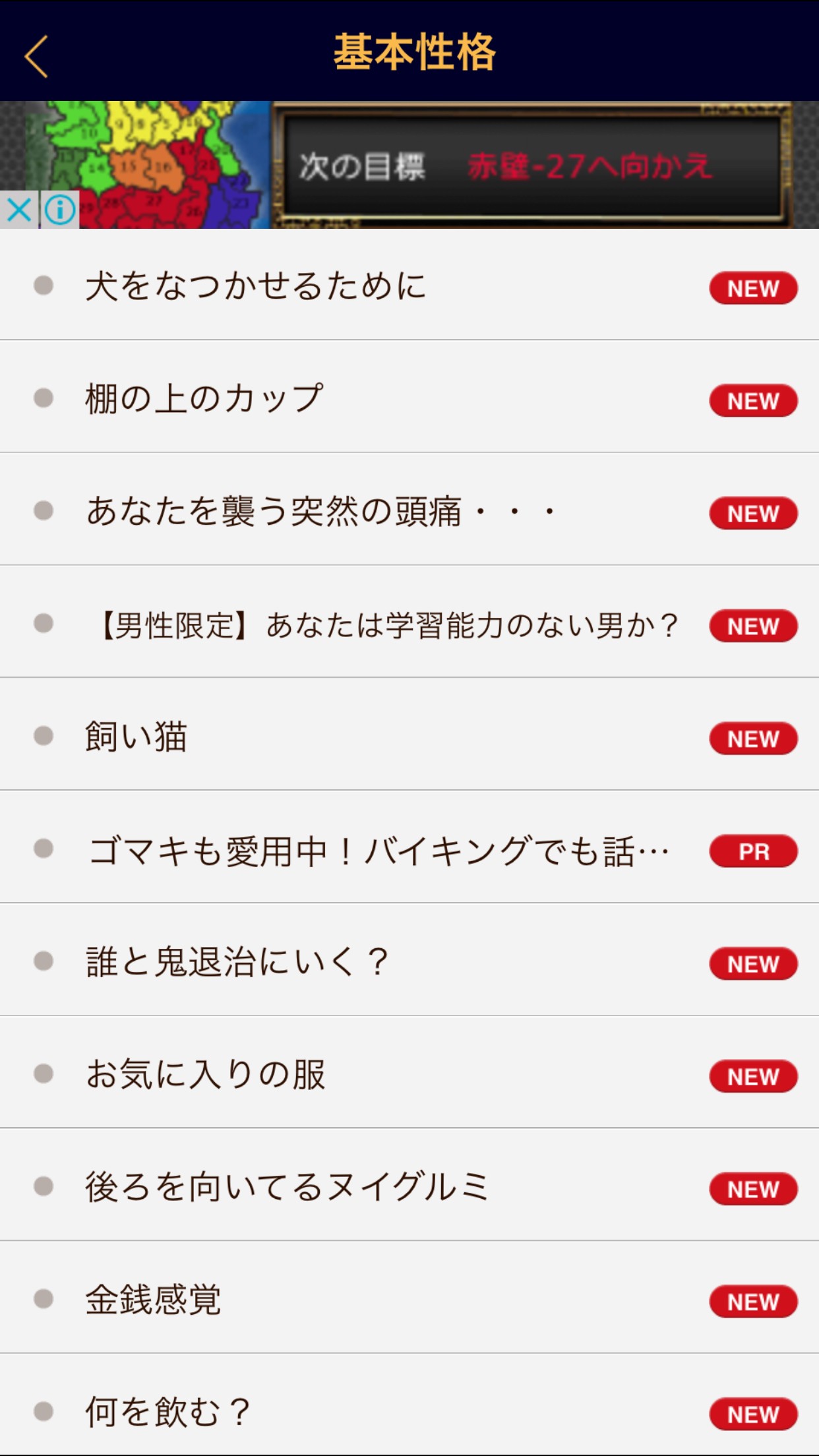Close the ad banner with the X
Viewport: 819px width, 1456px height.
click(x=19, y=210)
